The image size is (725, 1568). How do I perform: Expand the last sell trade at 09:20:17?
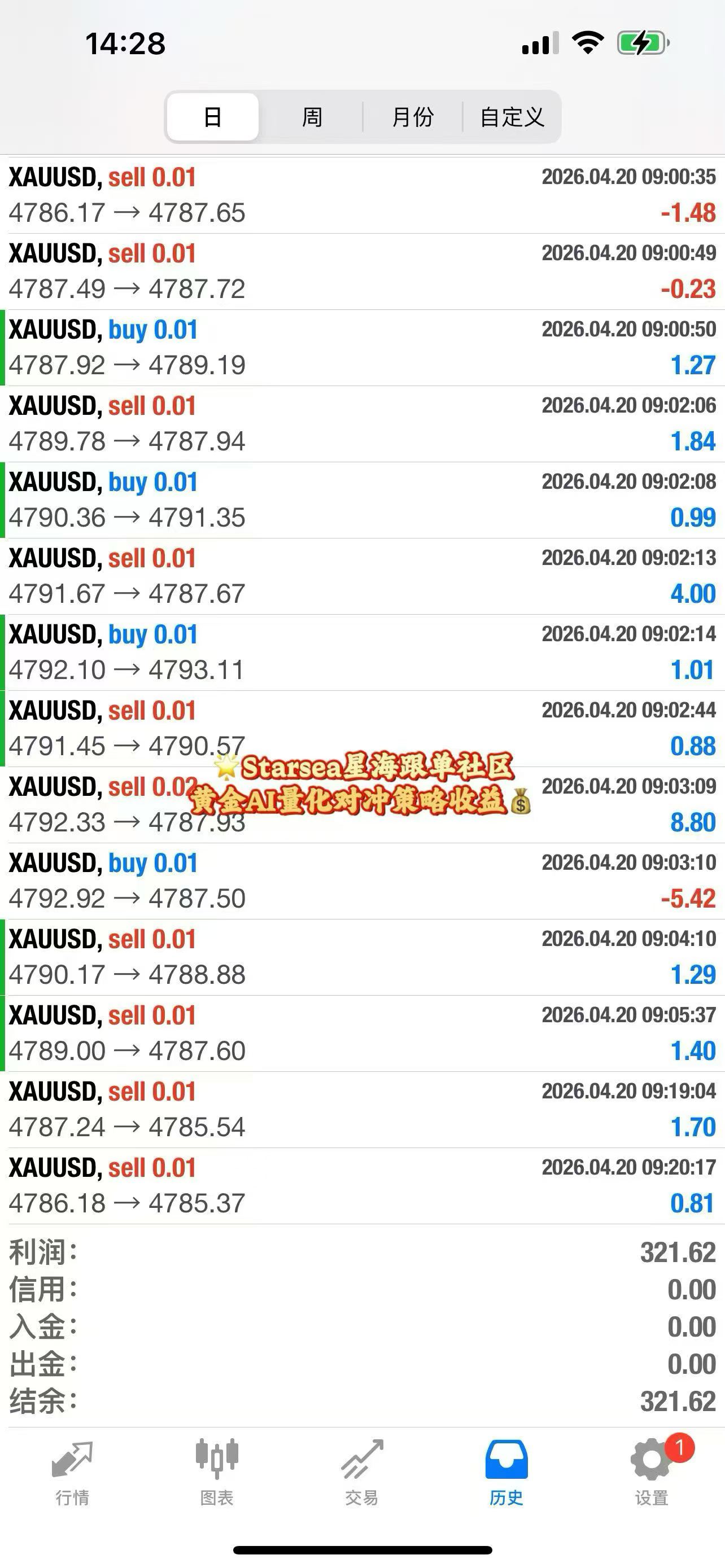362,1186
